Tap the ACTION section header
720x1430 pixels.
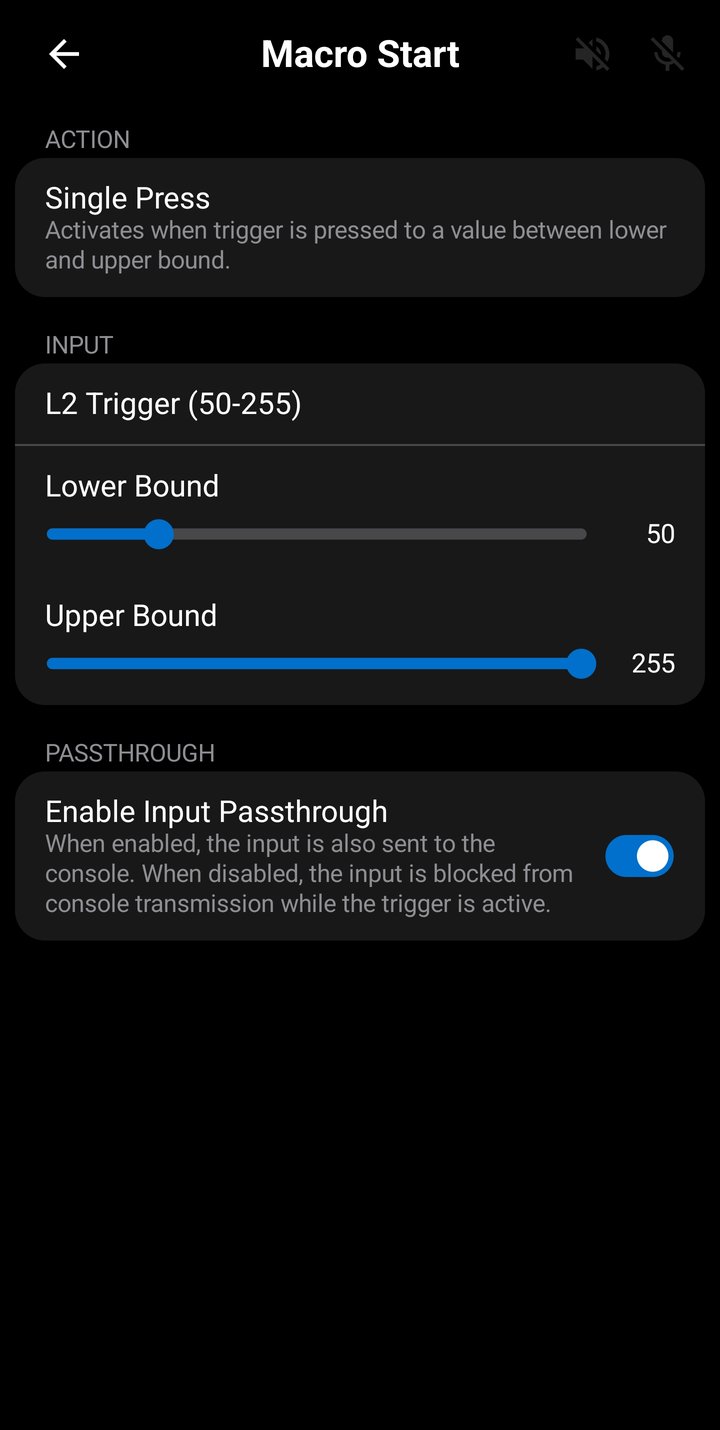pos(88,140)
